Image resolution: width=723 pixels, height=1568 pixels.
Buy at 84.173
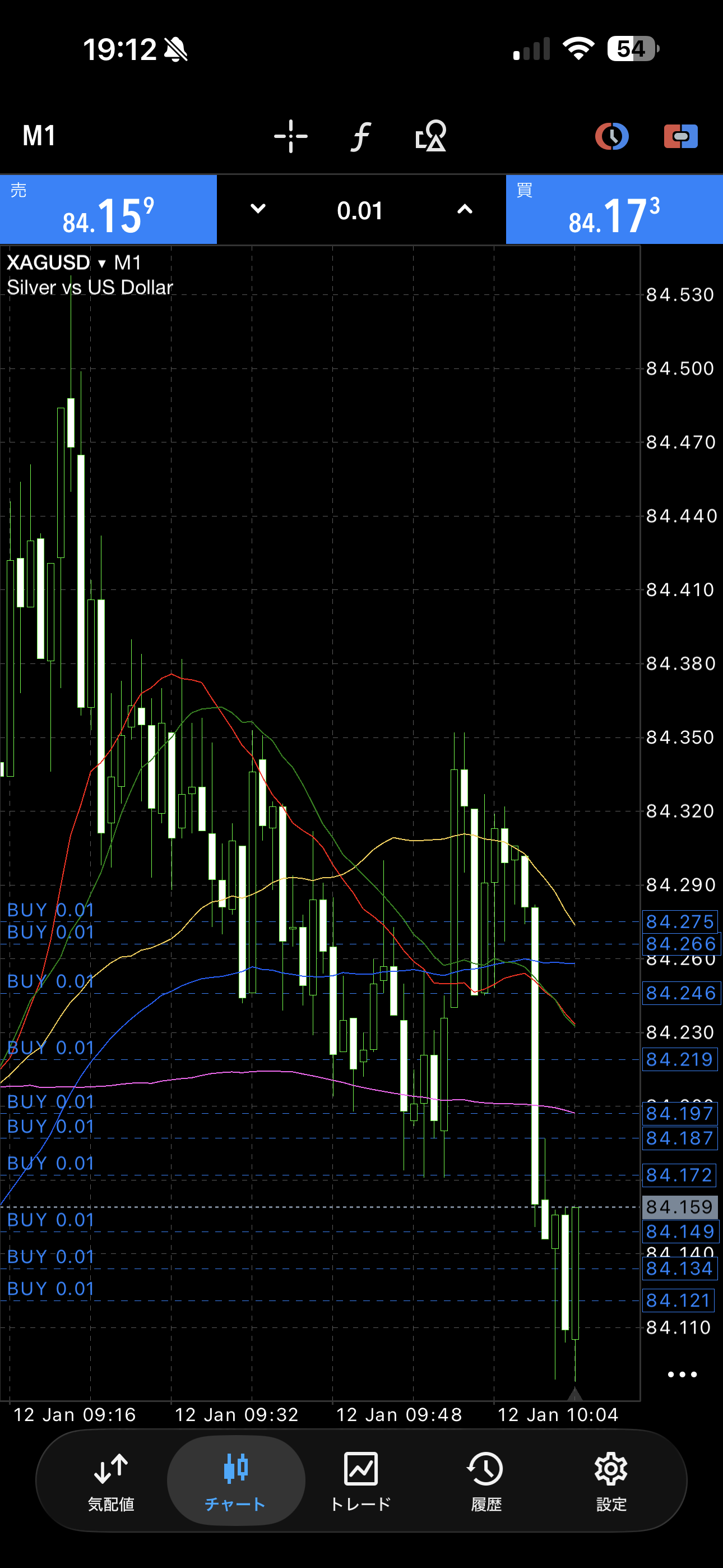614,210
